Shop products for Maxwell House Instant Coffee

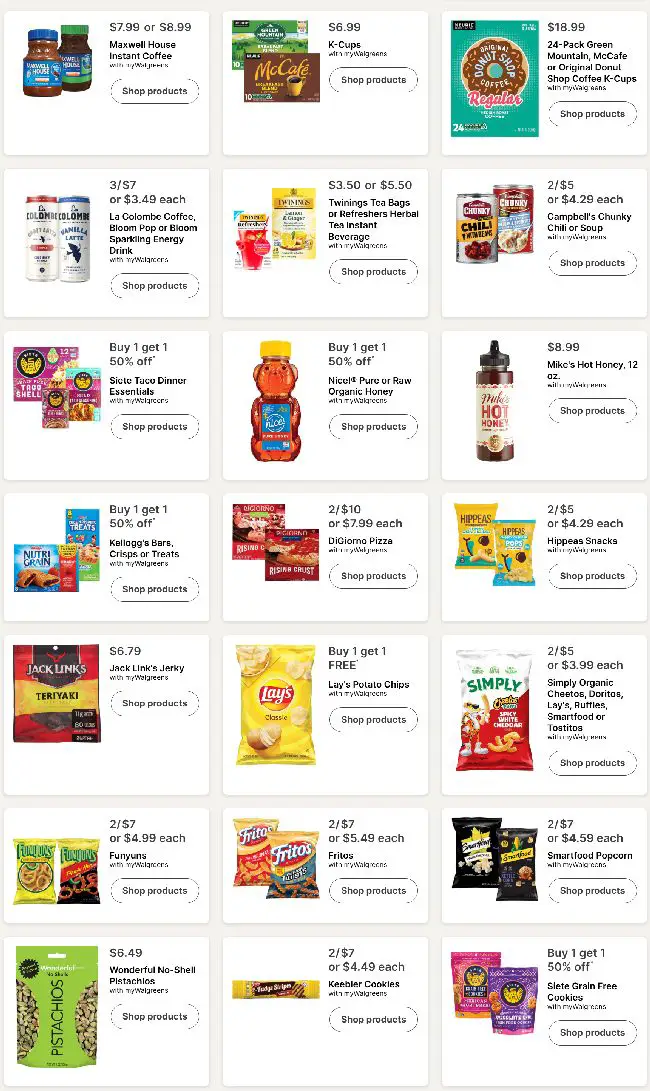point(154,91)
